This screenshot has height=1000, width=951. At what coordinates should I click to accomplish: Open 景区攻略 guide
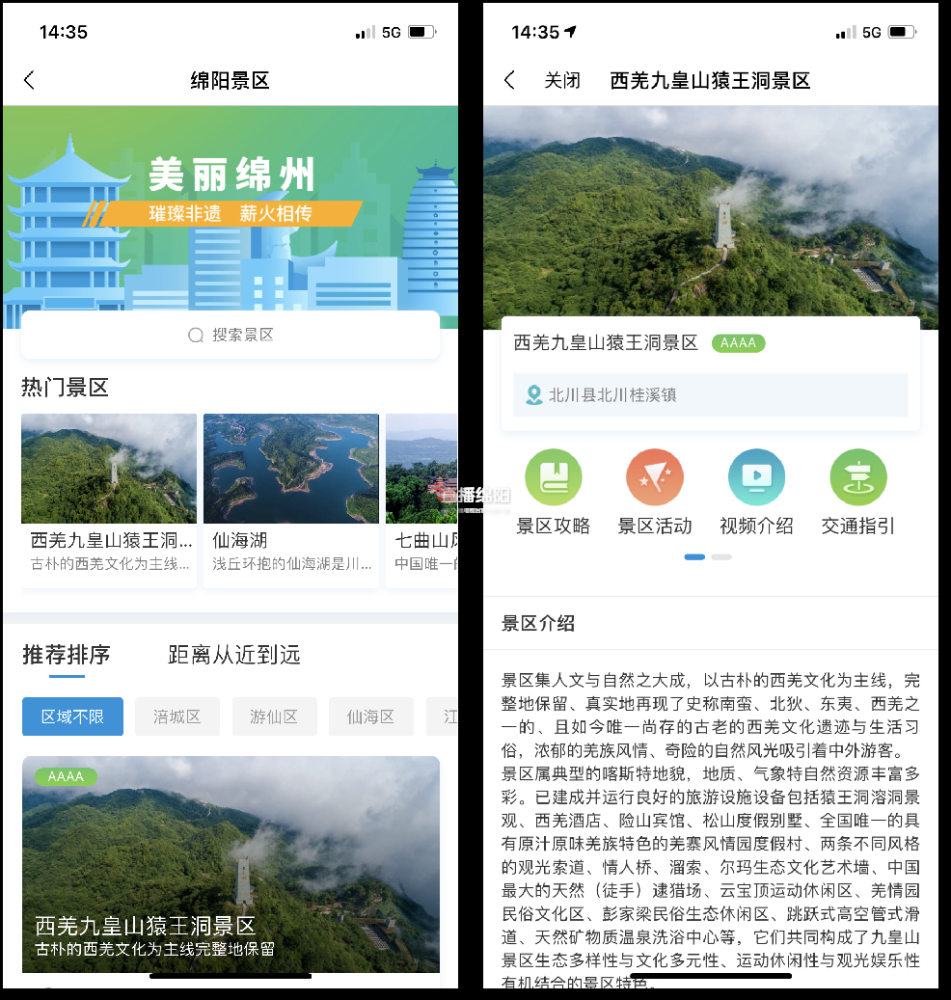[x=553, y=492]
